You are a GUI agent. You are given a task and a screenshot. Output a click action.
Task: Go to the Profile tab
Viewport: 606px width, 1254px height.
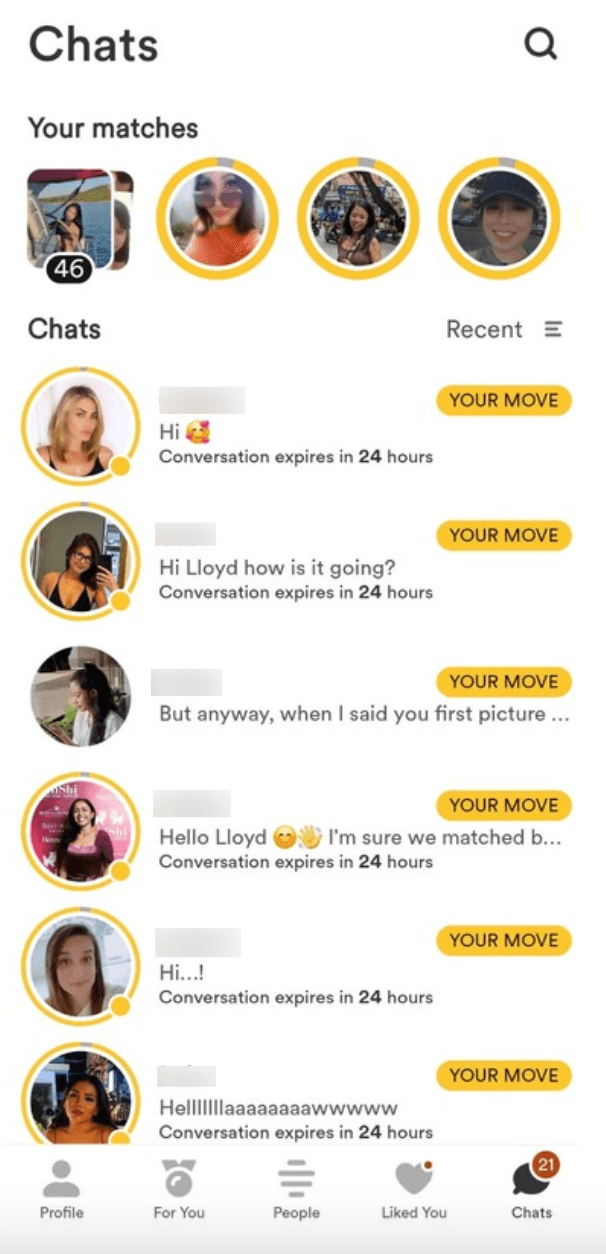[x=62, y=1189]
